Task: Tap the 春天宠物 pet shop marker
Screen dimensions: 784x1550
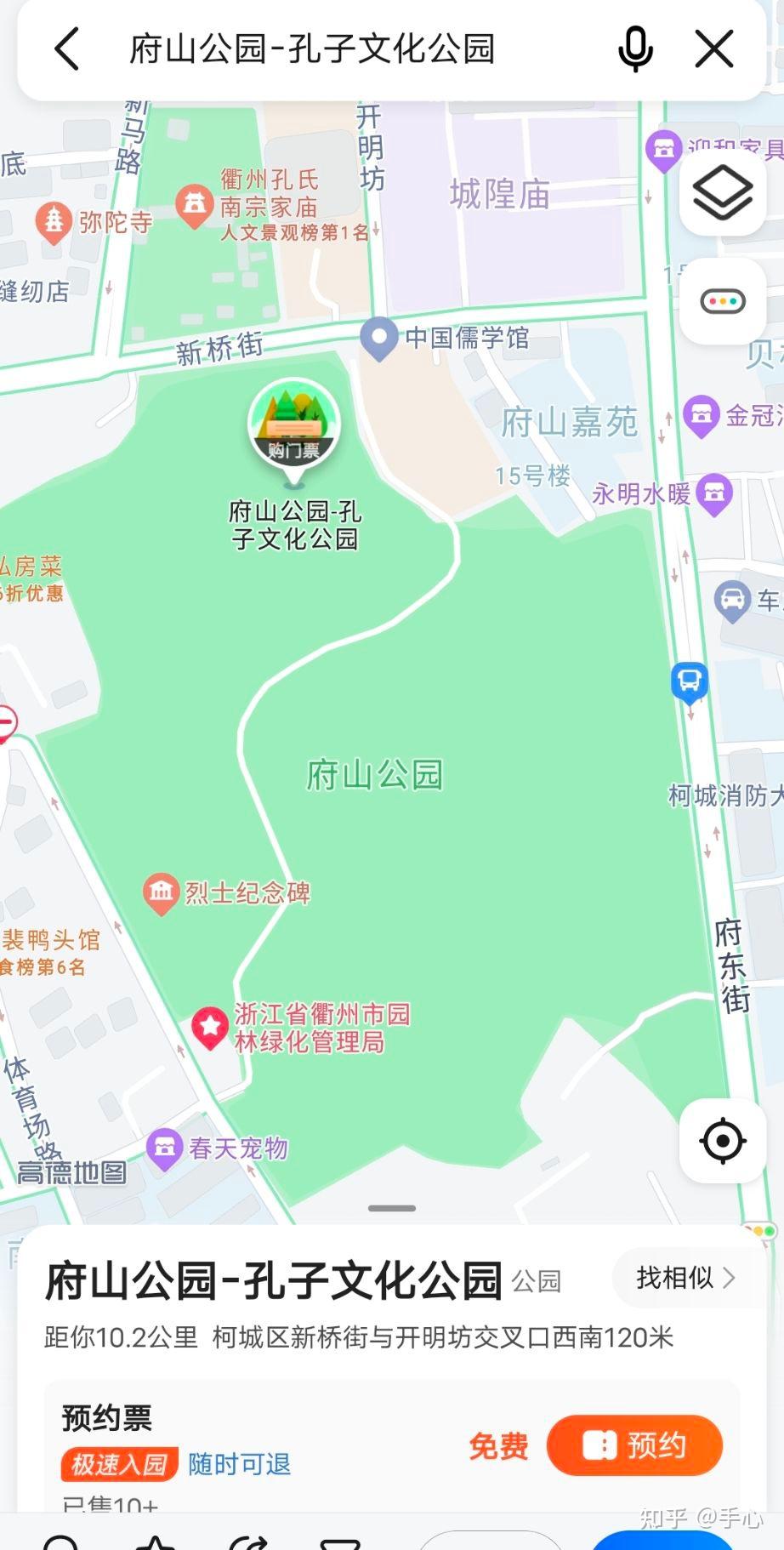Action: (x=164, y=1148)
